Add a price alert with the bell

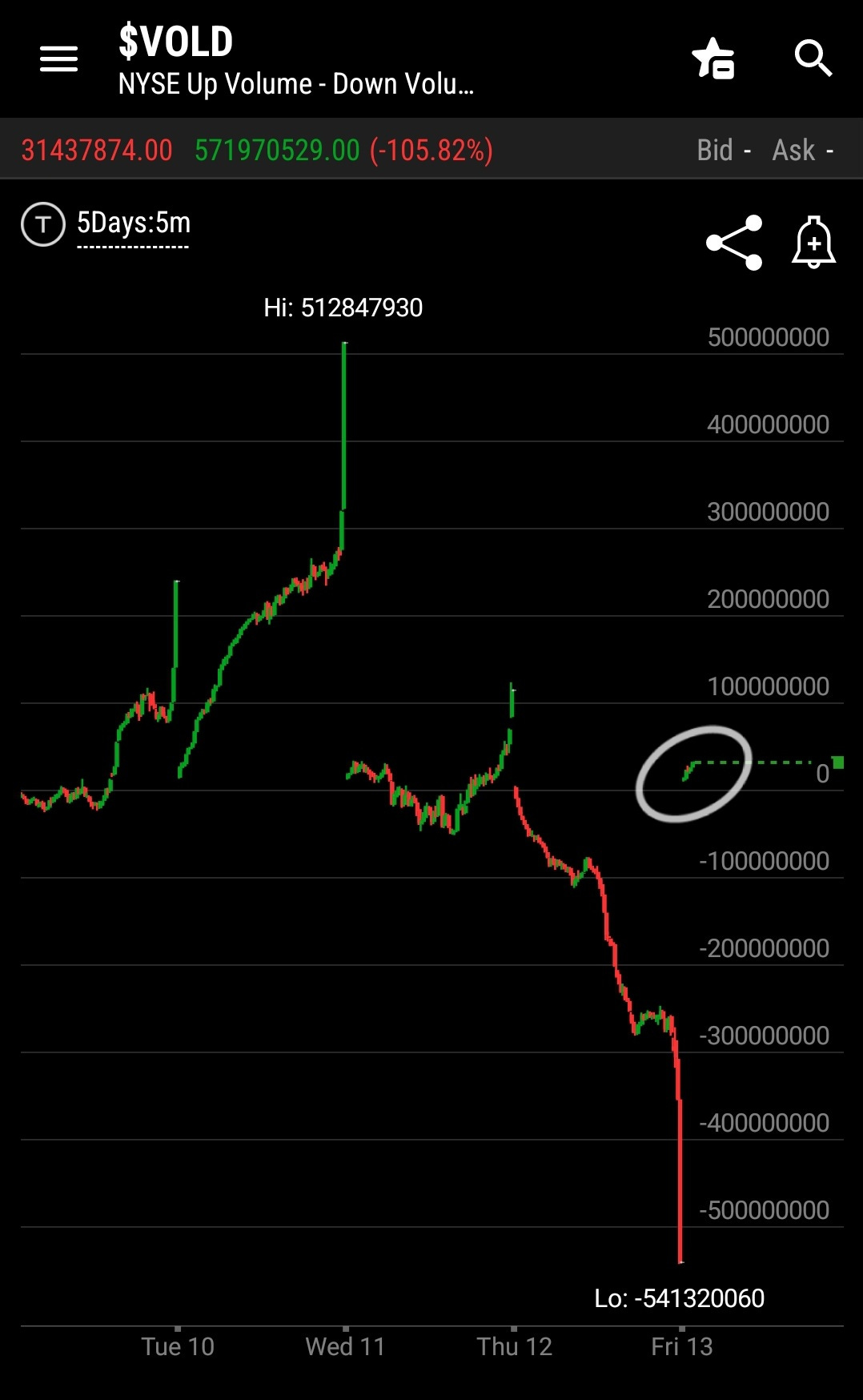click(x=813, y=242)
